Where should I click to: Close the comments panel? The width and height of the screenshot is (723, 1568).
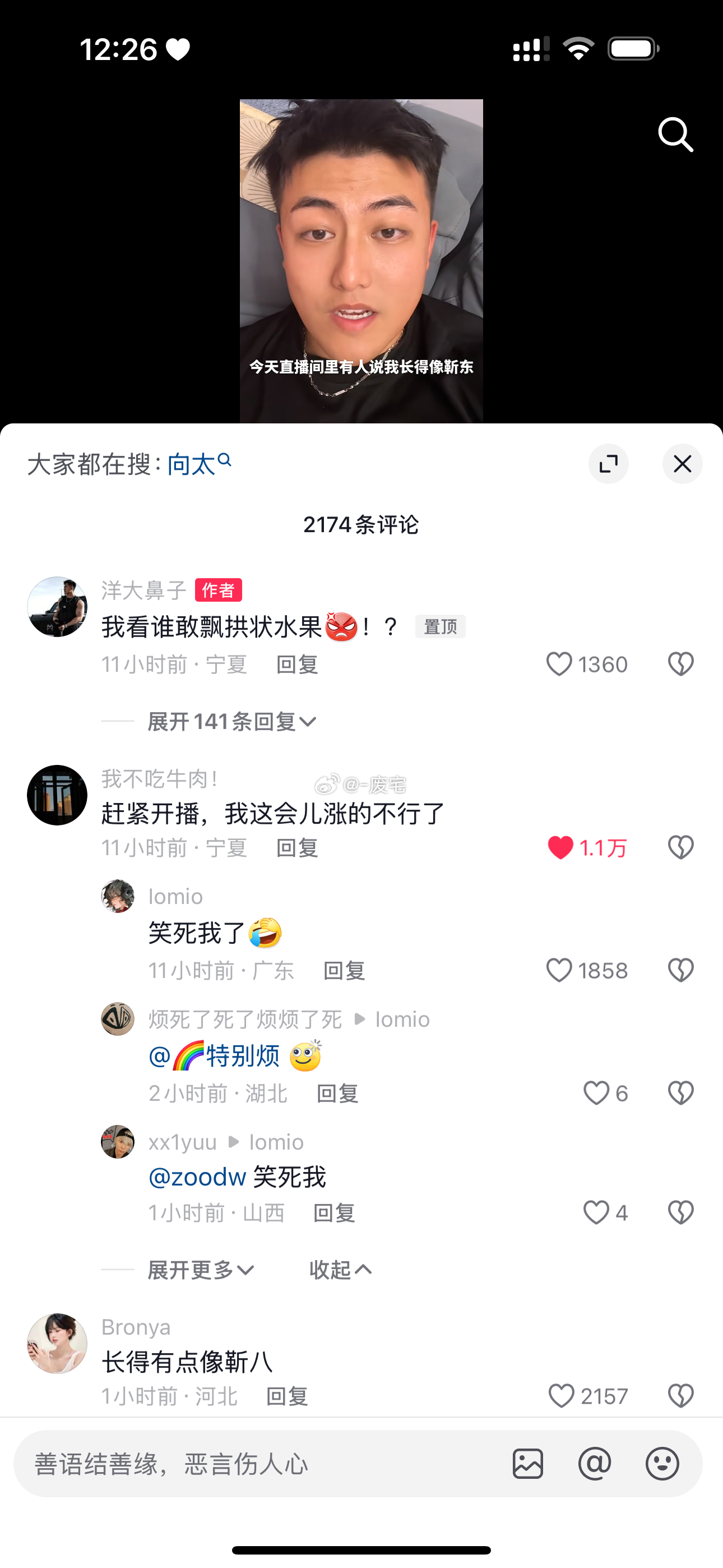click(682, 464)
